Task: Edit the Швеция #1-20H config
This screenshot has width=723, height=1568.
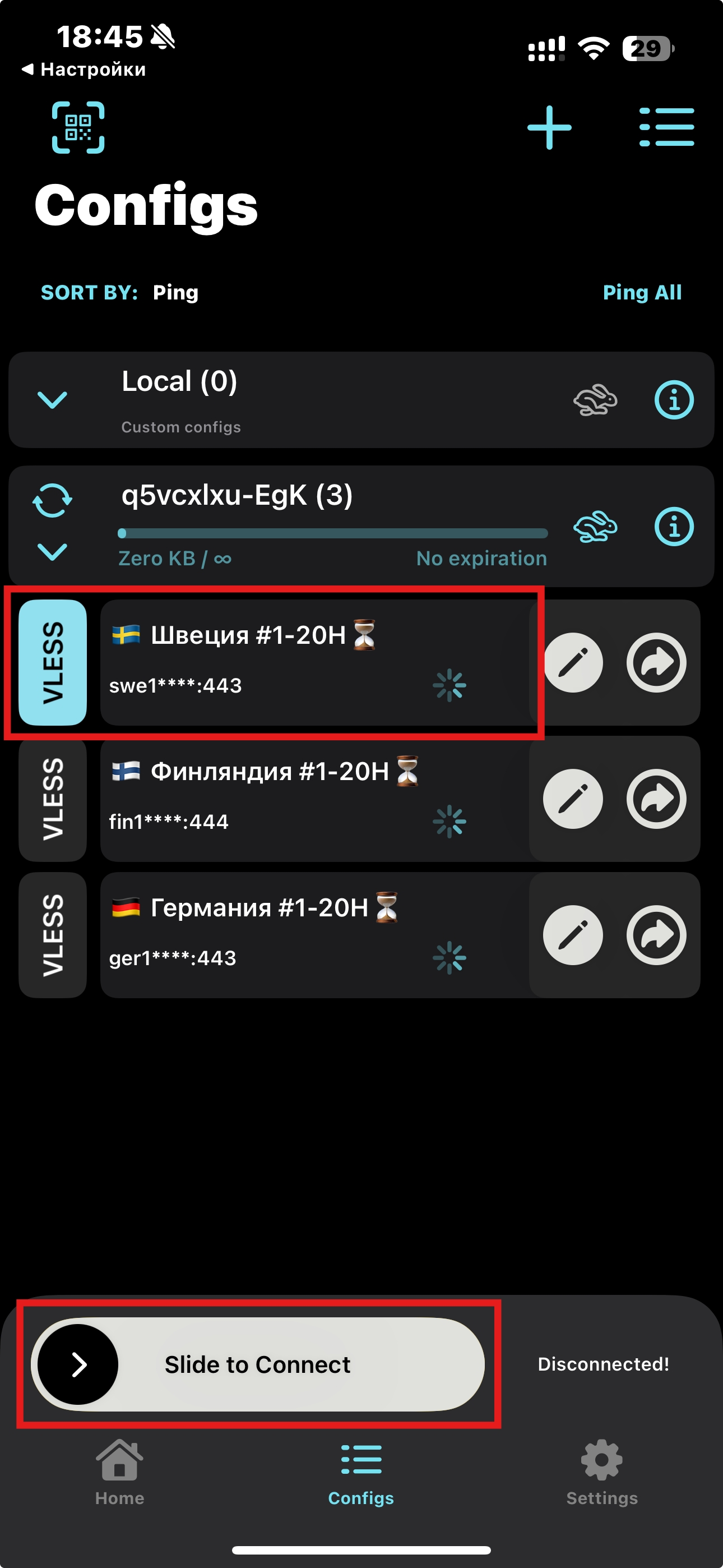Action: pyautogui.click(x=572, y=662)
